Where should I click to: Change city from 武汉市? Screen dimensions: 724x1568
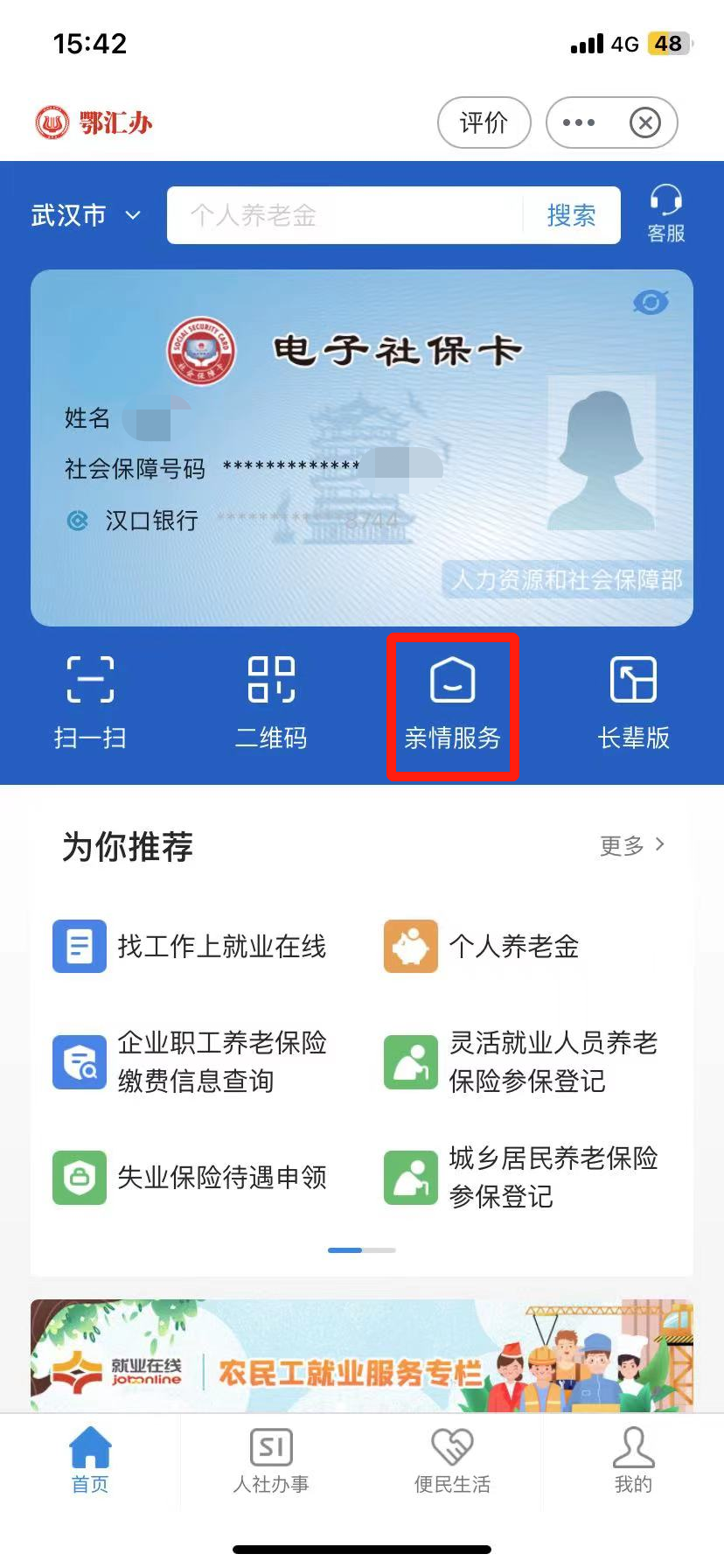pos(86,215)
